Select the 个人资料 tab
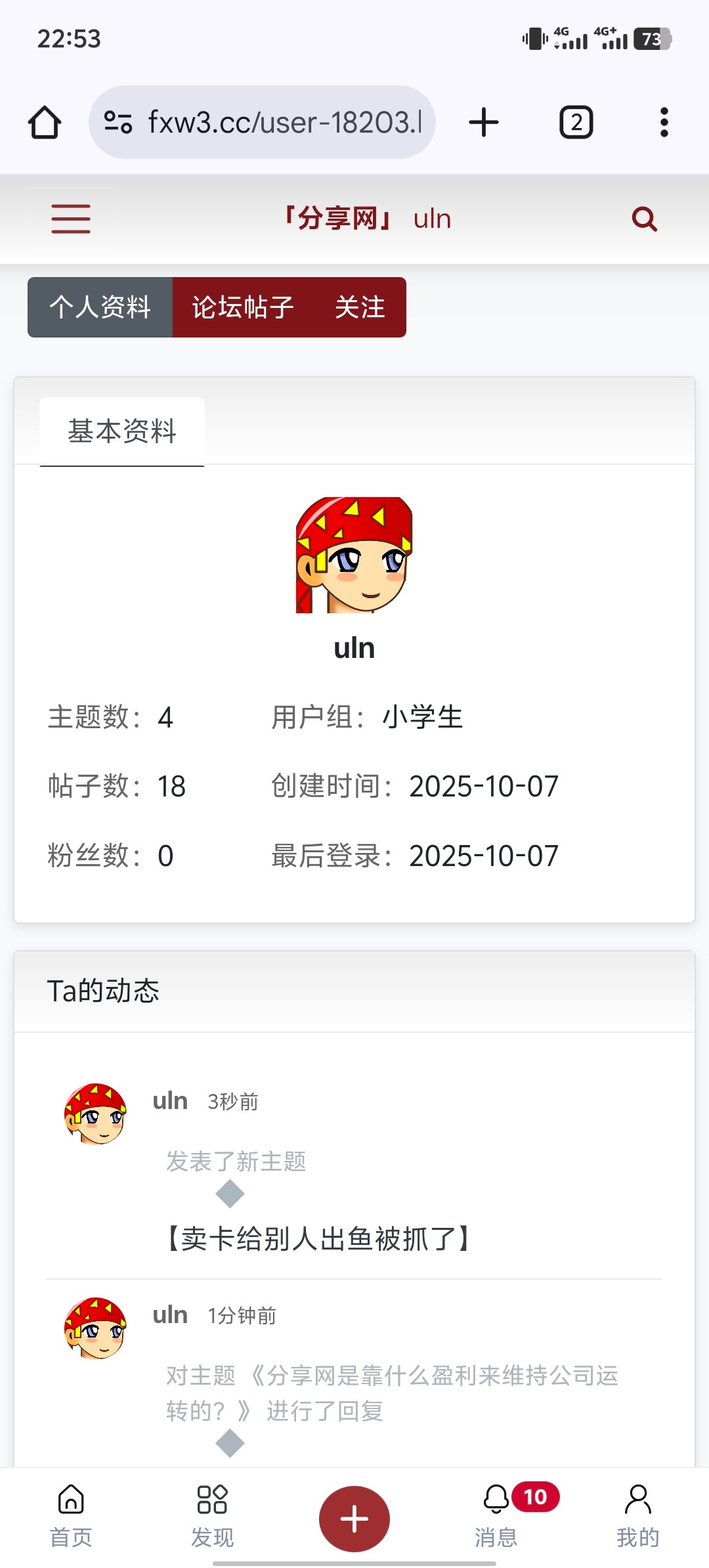709x1568 pixels. pos(100,307)
